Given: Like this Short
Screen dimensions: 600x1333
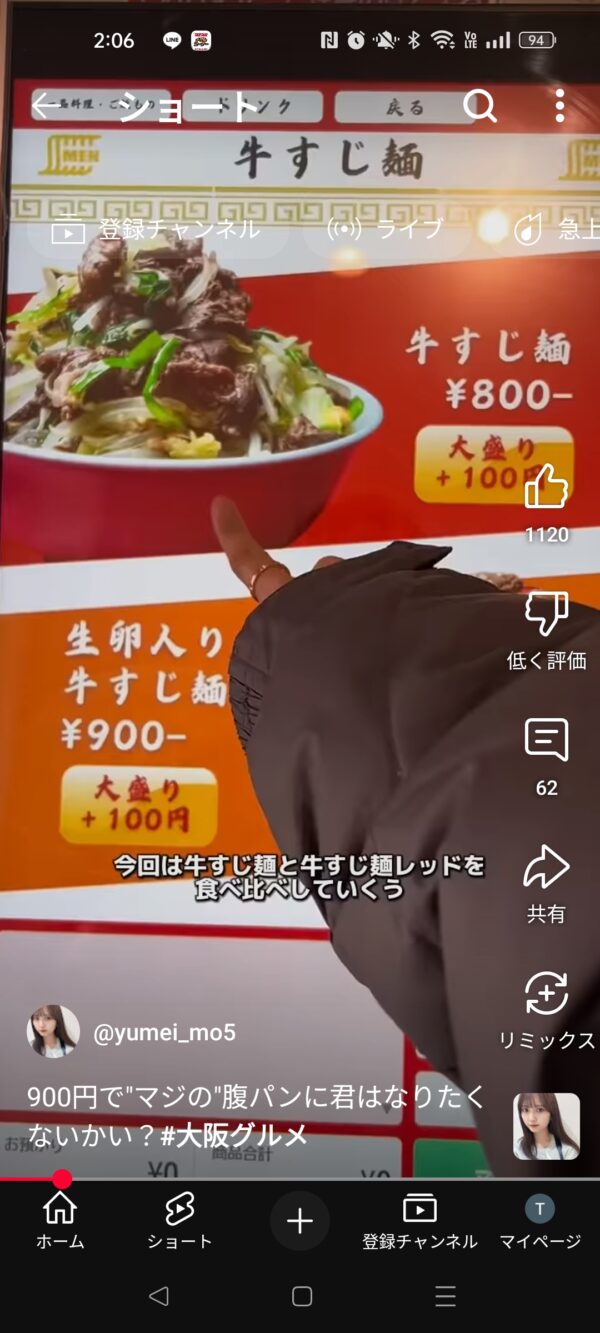Looking at the screenshot, I should [546, 488].
